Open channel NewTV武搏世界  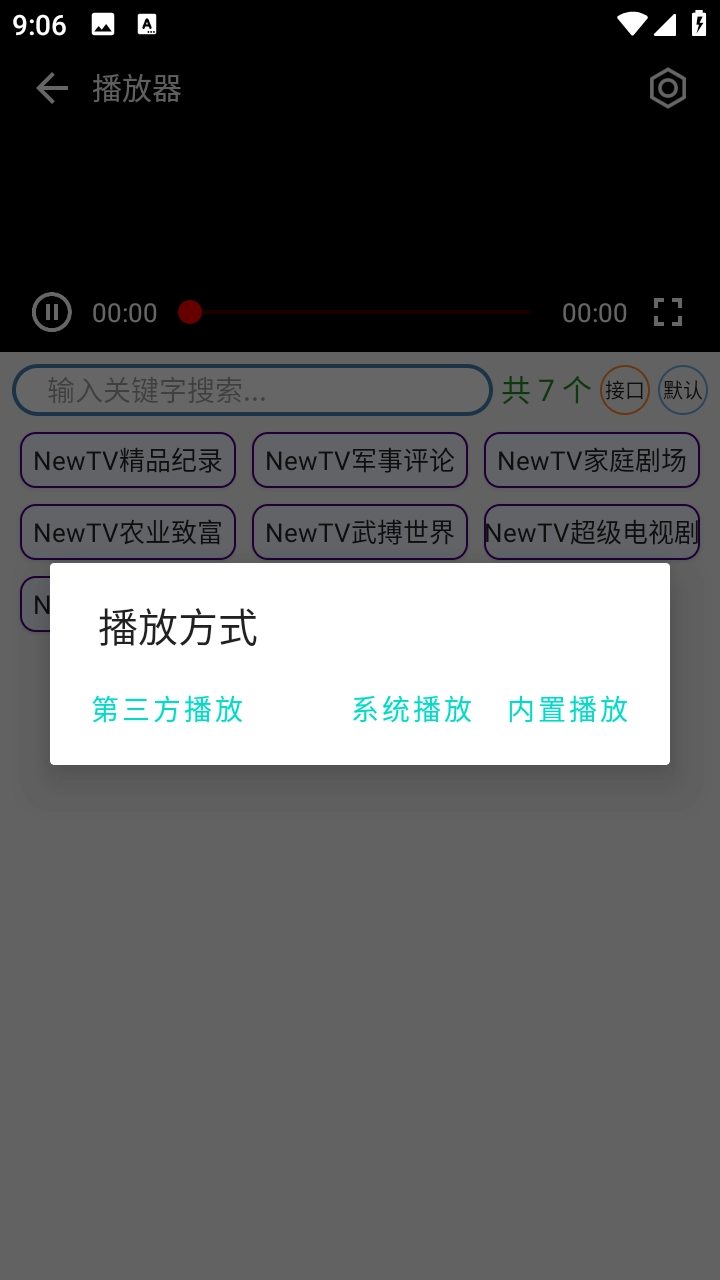point(360,532)
